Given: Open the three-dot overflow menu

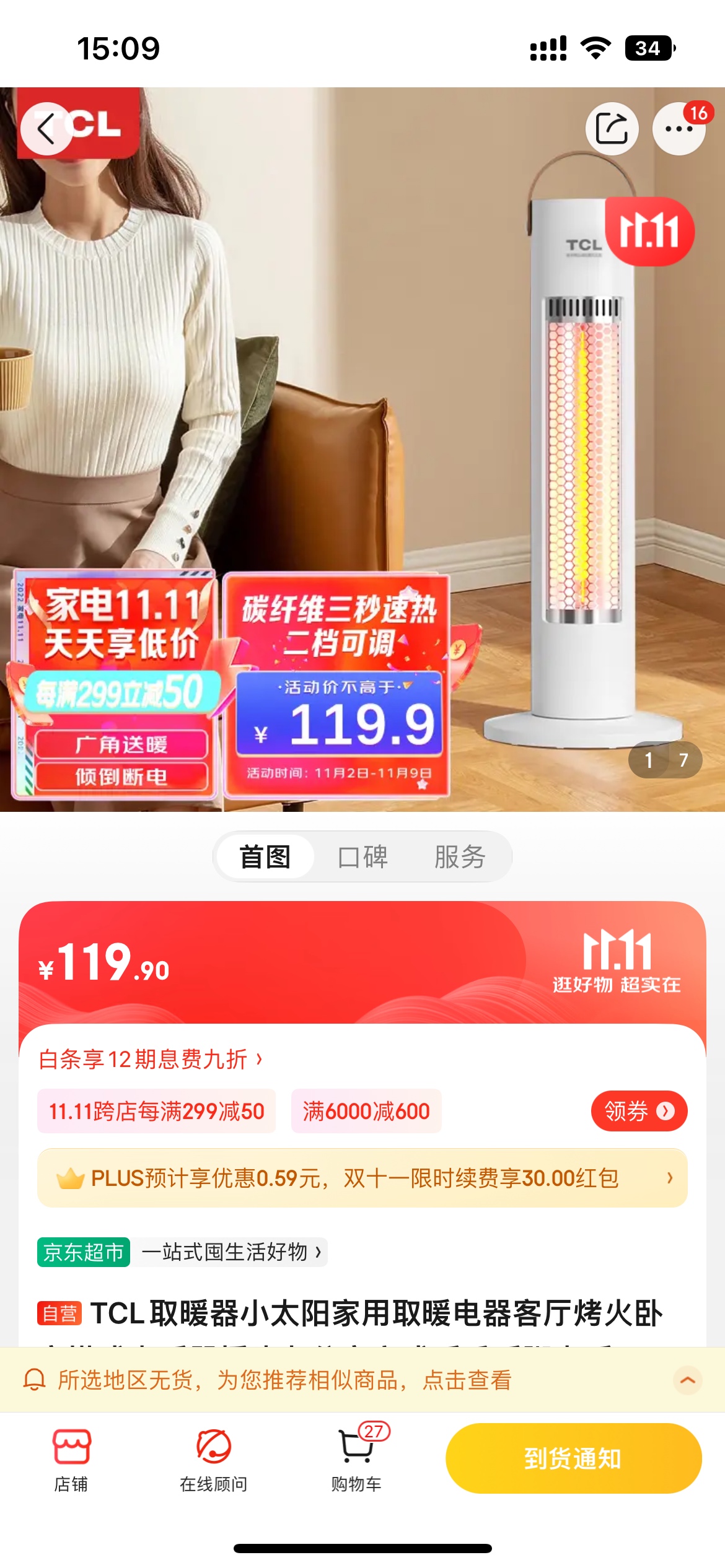Looking at the screenshot, I should pyautogui.click(x=679, y=129).
